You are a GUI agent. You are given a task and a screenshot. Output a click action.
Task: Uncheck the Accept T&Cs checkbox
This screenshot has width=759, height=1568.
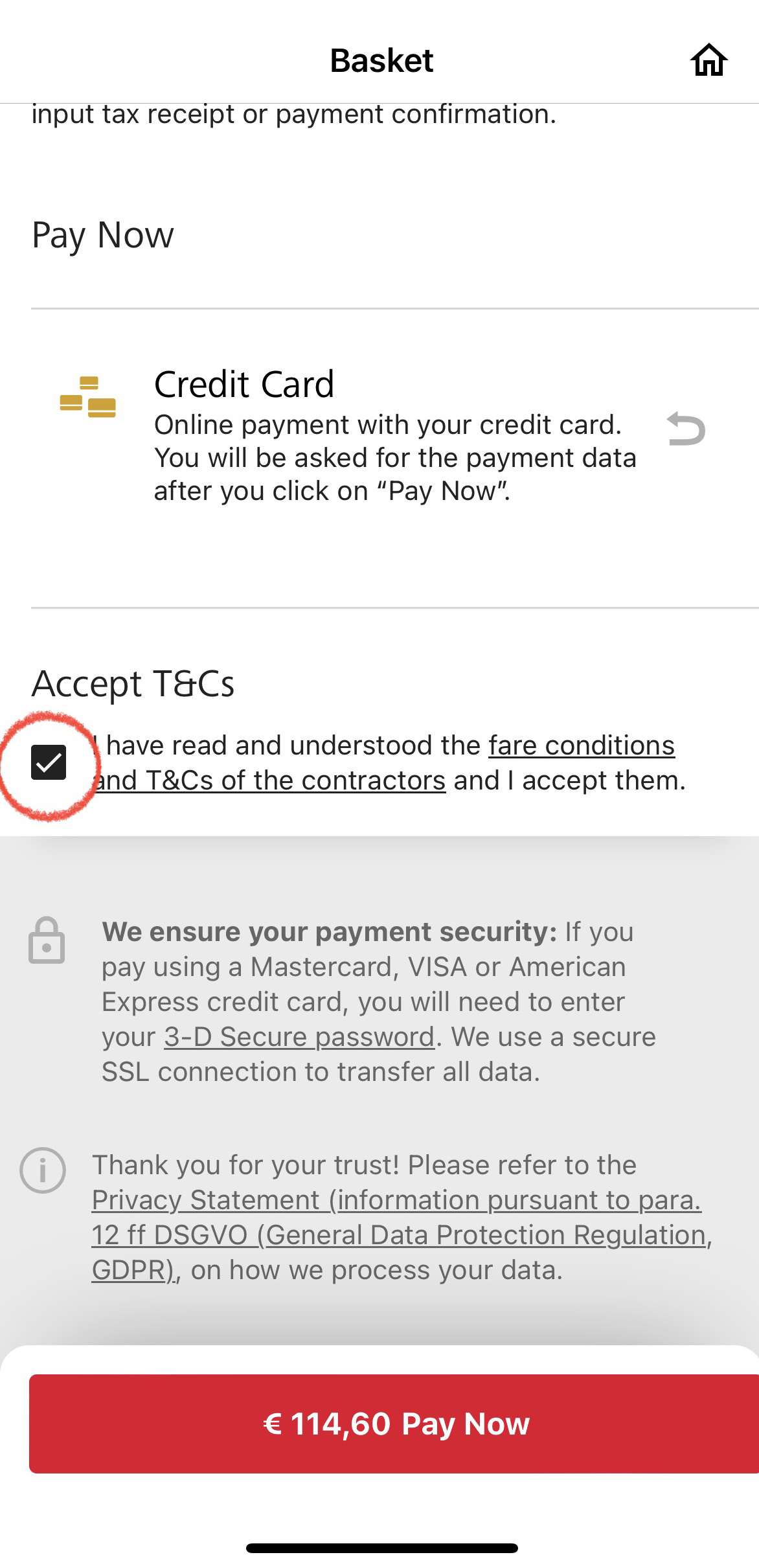pyautogui.click(x=49, y=762)
